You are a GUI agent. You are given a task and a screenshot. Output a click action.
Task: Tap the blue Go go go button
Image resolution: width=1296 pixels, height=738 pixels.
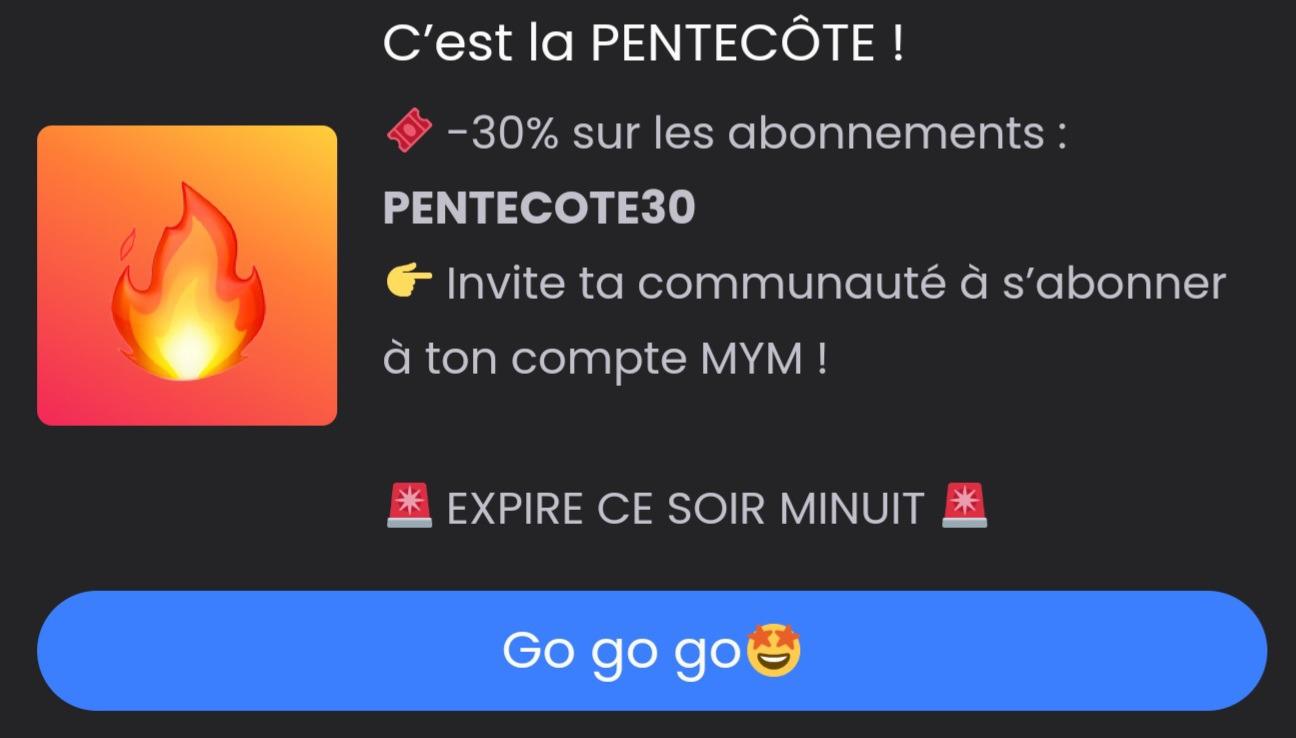pos(651,651)
